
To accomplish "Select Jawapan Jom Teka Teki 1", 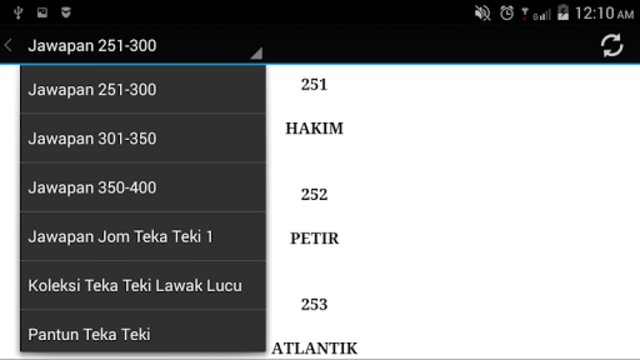I will (x=143, y=236).
